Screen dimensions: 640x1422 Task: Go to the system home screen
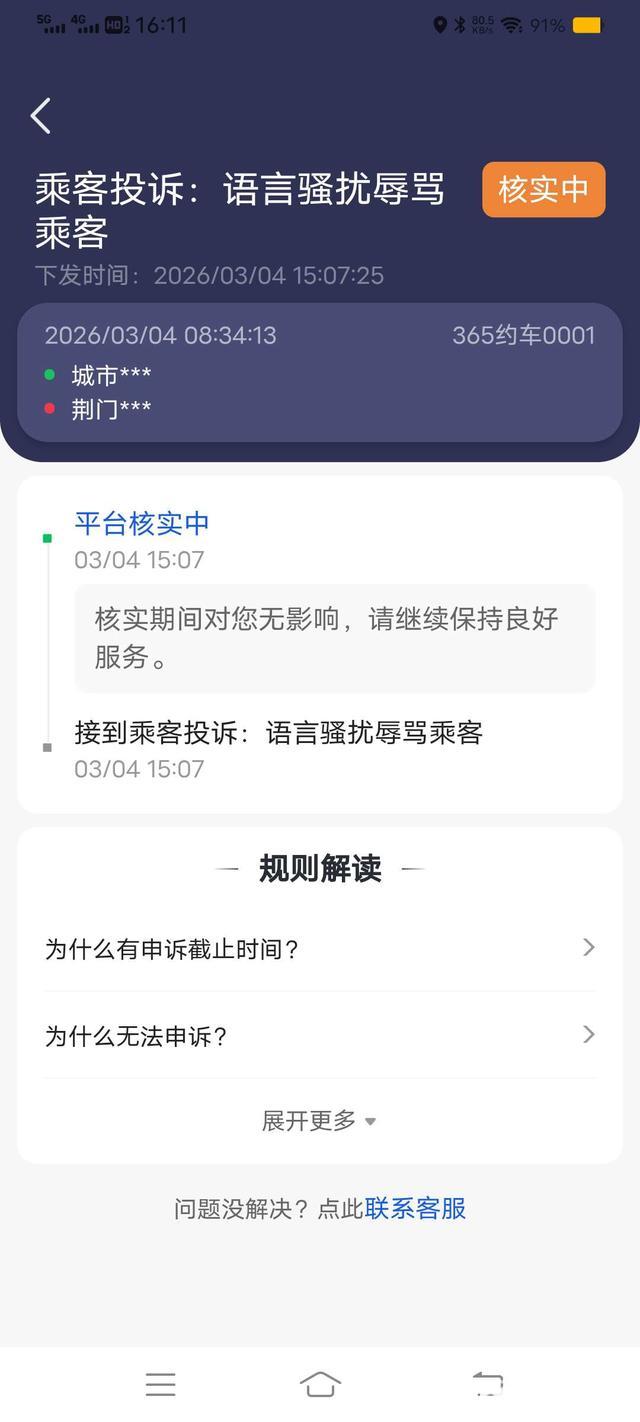[x=320, y=1384]
